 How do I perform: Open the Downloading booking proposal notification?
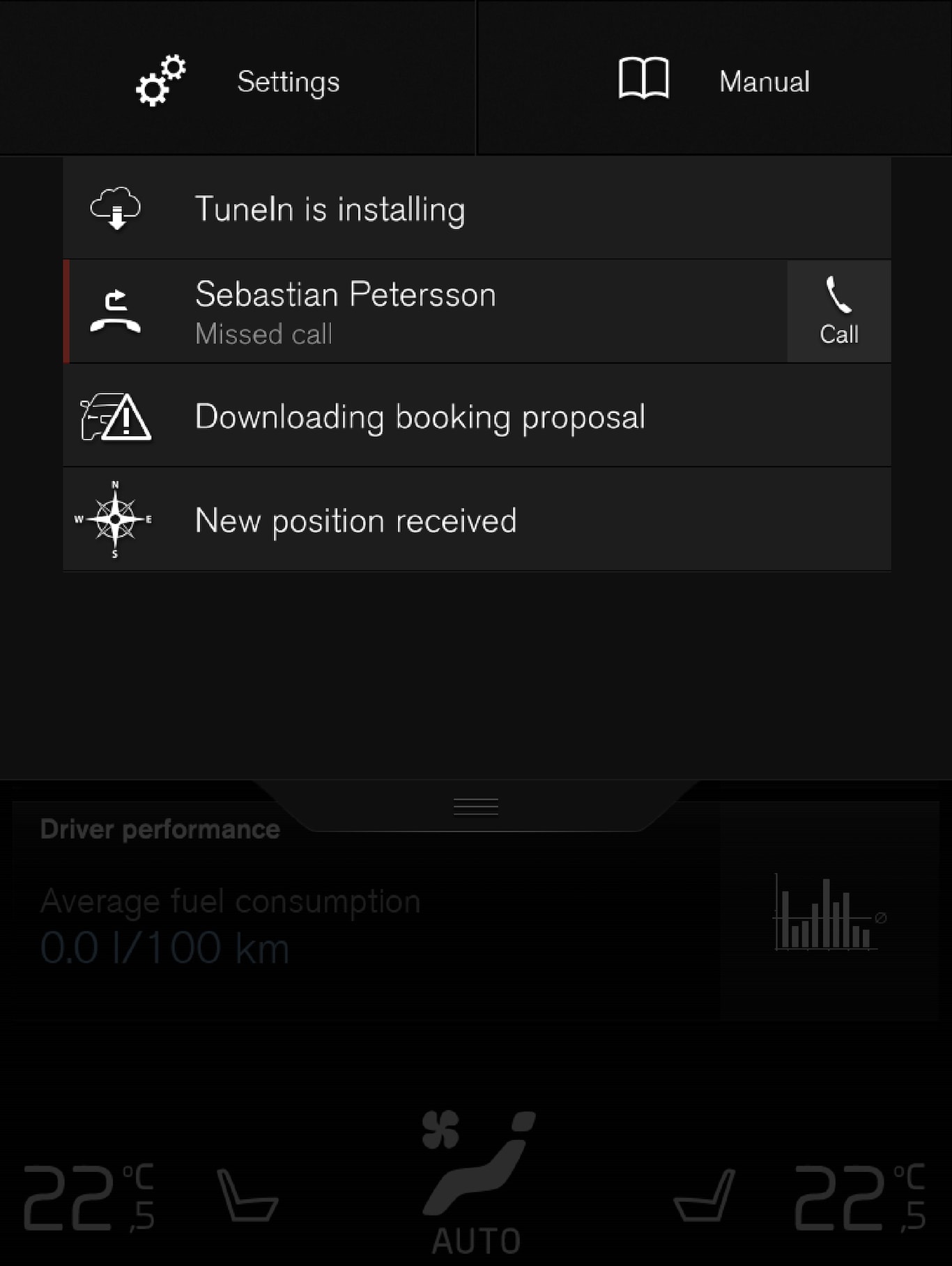[x=477, y=416]
